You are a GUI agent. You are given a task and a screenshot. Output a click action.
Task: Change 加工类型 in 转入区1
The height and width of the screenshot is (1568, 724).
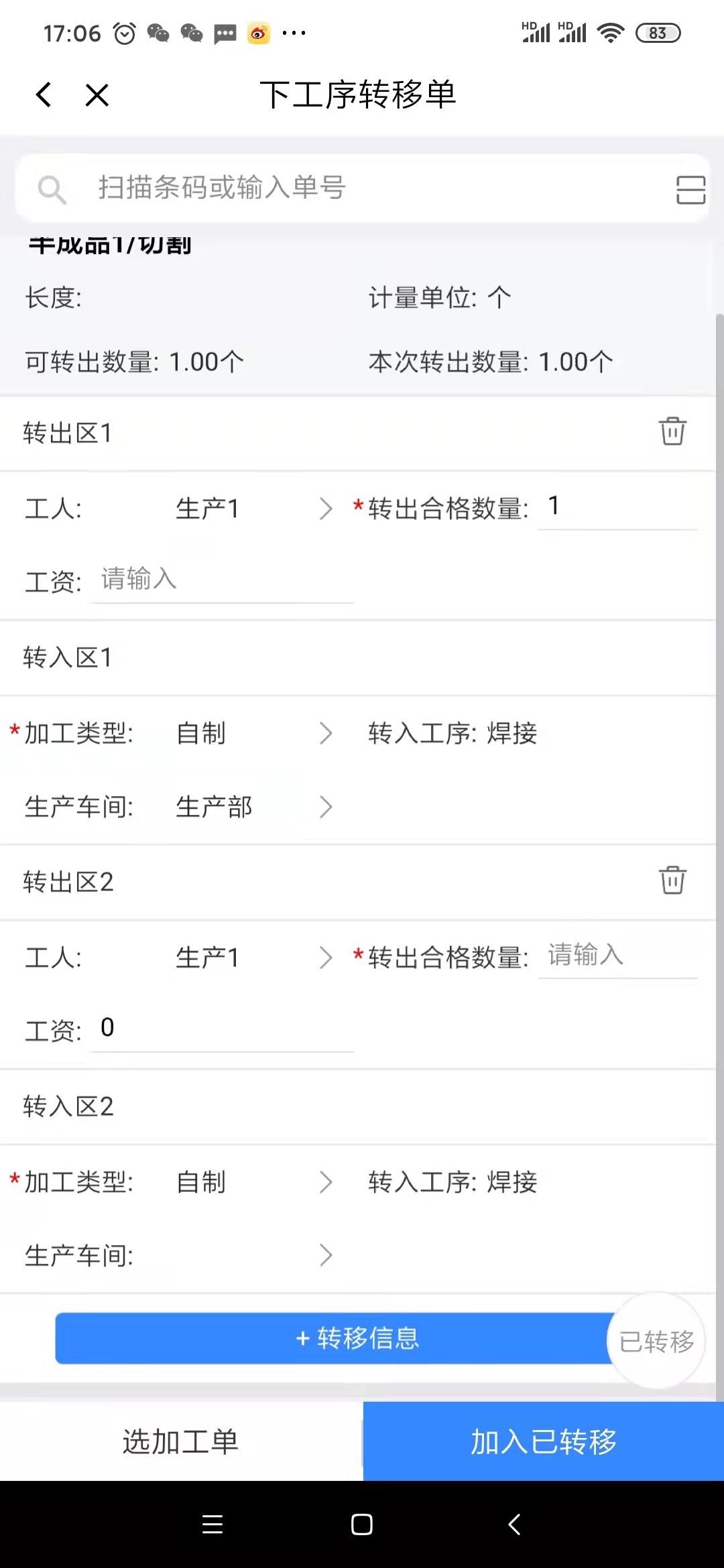(x=254, y=733)
